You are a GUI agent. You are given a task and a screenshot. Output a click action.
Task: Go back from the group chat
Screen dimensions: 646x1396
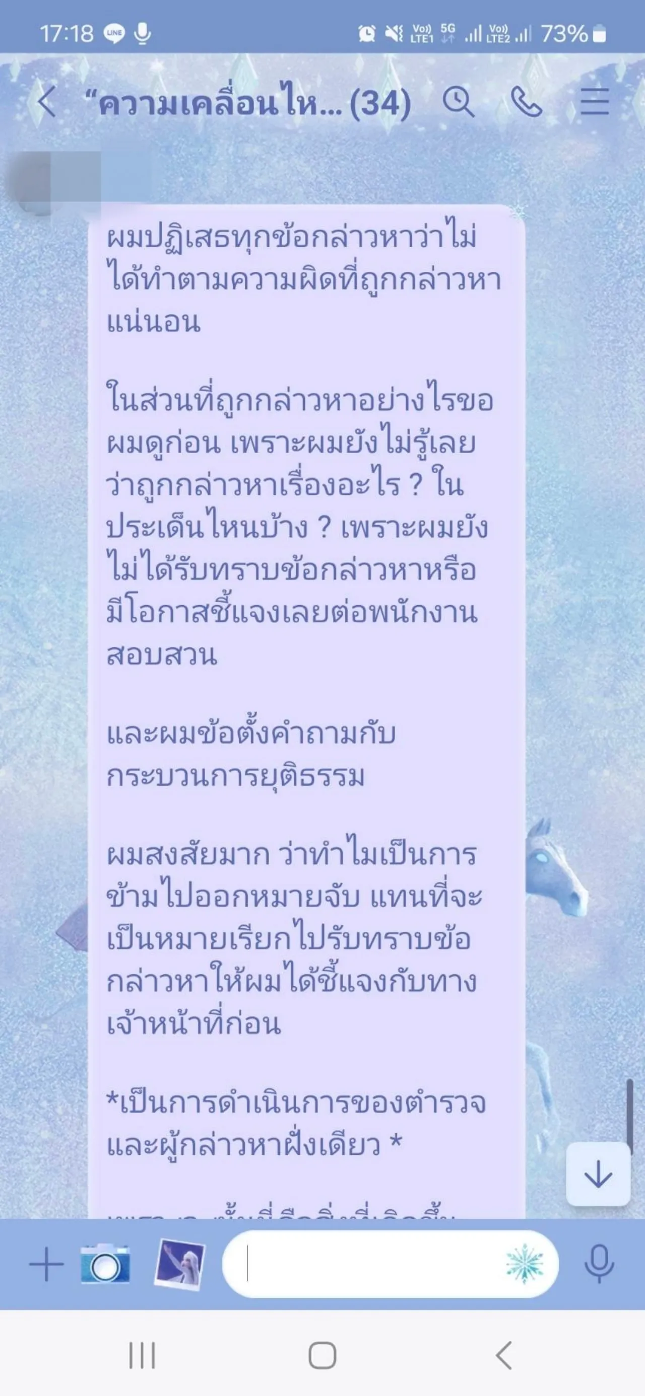tap(46, 102)
